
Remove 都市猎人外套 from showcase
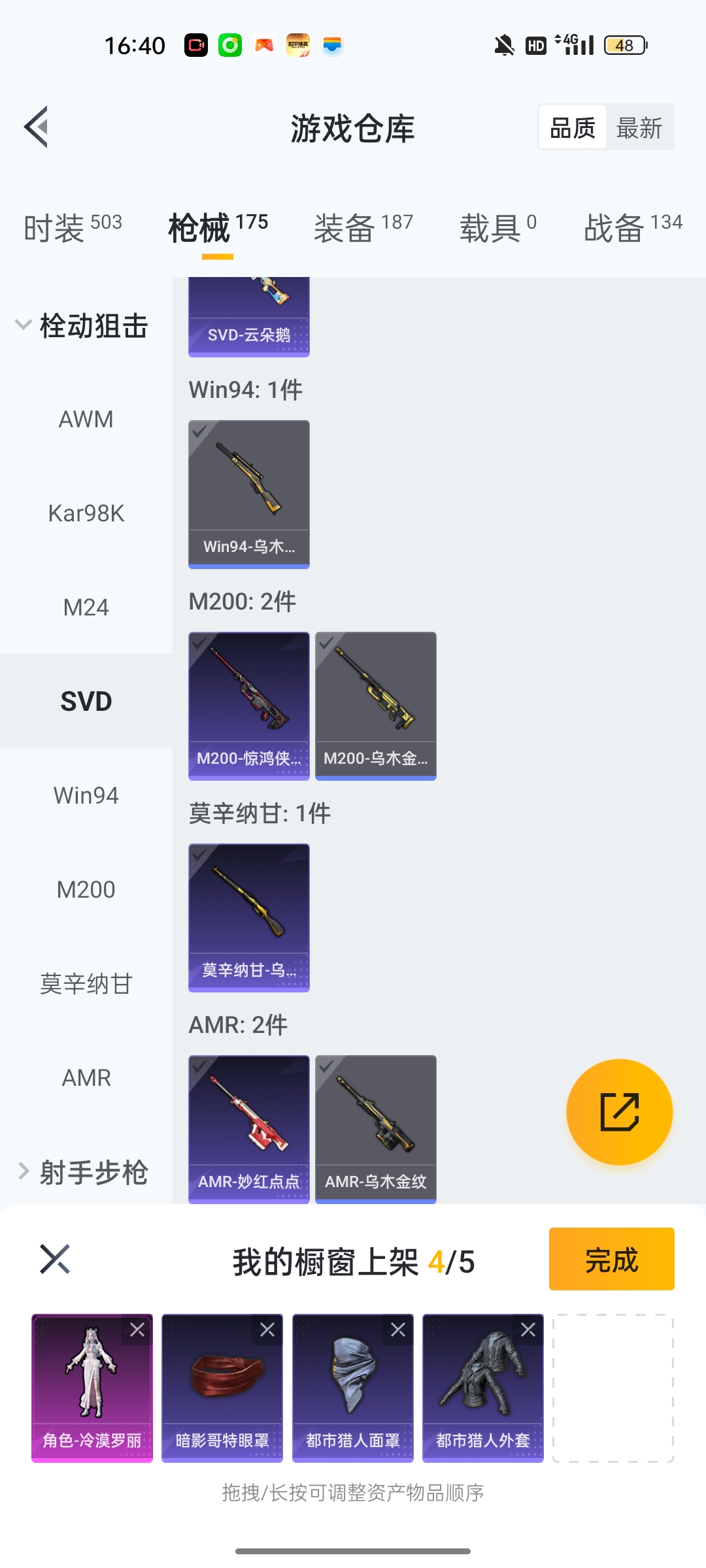point(528,1330)
